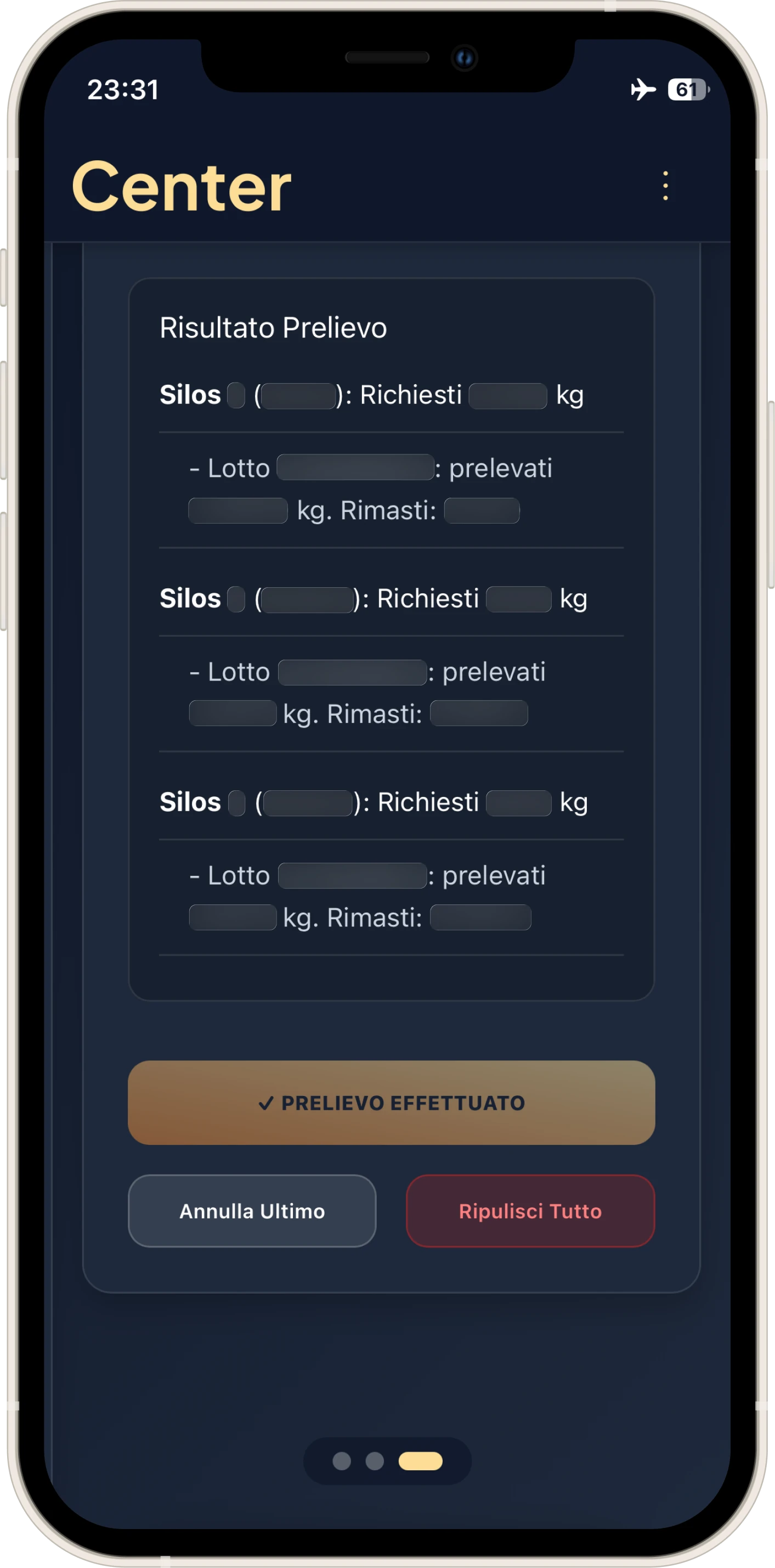Confirm with Prelievo Effettuato button
Screen dimensions: 775x1568
click(391, 1103)
